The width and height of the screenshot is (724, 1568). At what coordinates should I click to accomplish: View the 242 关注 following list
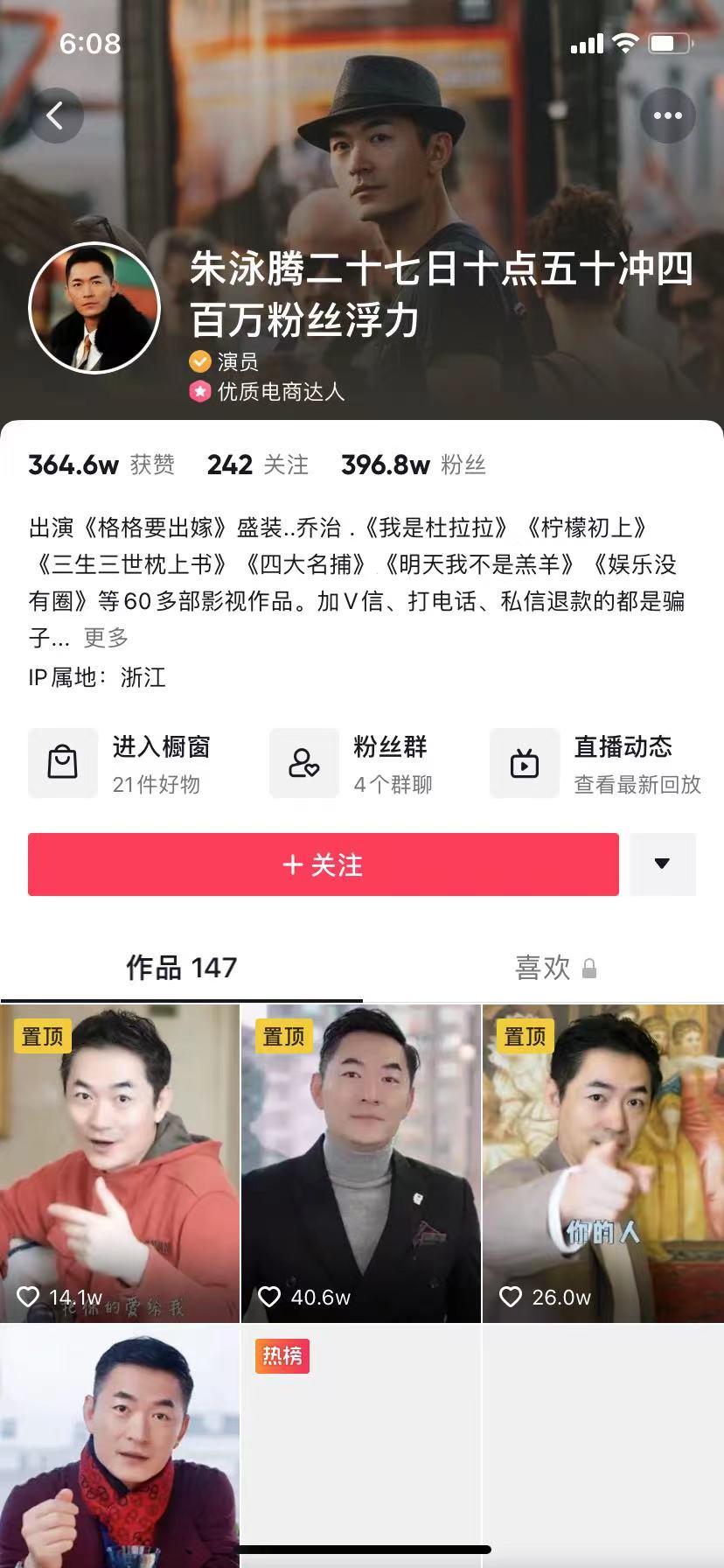coord(257,465)
